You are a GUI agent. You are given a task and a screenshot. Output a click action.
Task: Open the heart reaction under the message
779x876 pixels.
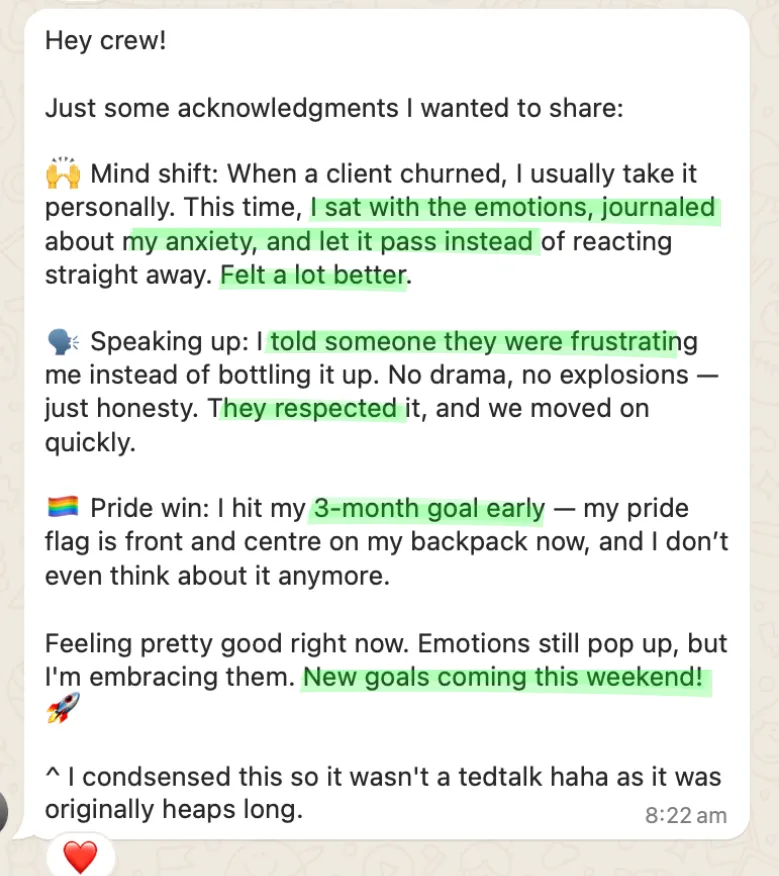pos(80,857)
